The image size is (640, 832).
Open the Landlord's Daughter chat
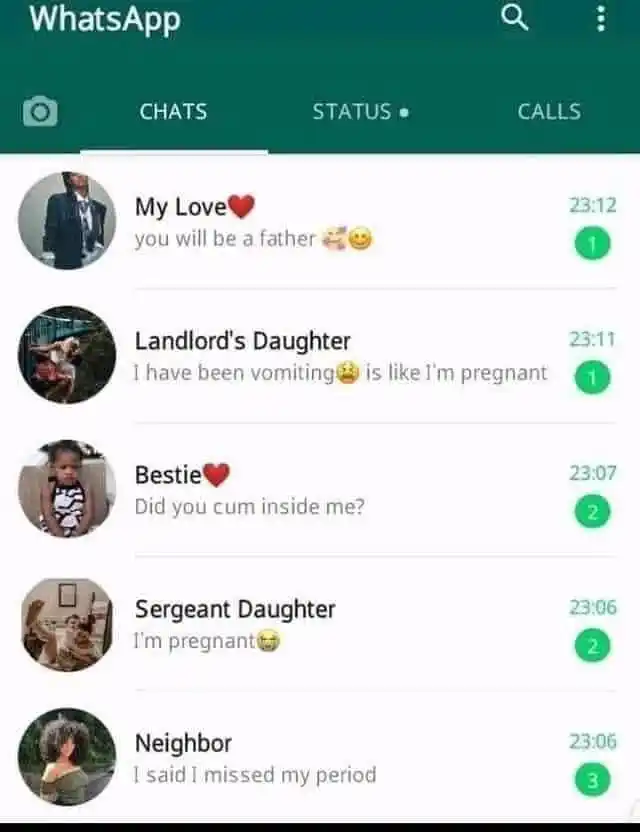pyautogui.click(x=340, y=356)
